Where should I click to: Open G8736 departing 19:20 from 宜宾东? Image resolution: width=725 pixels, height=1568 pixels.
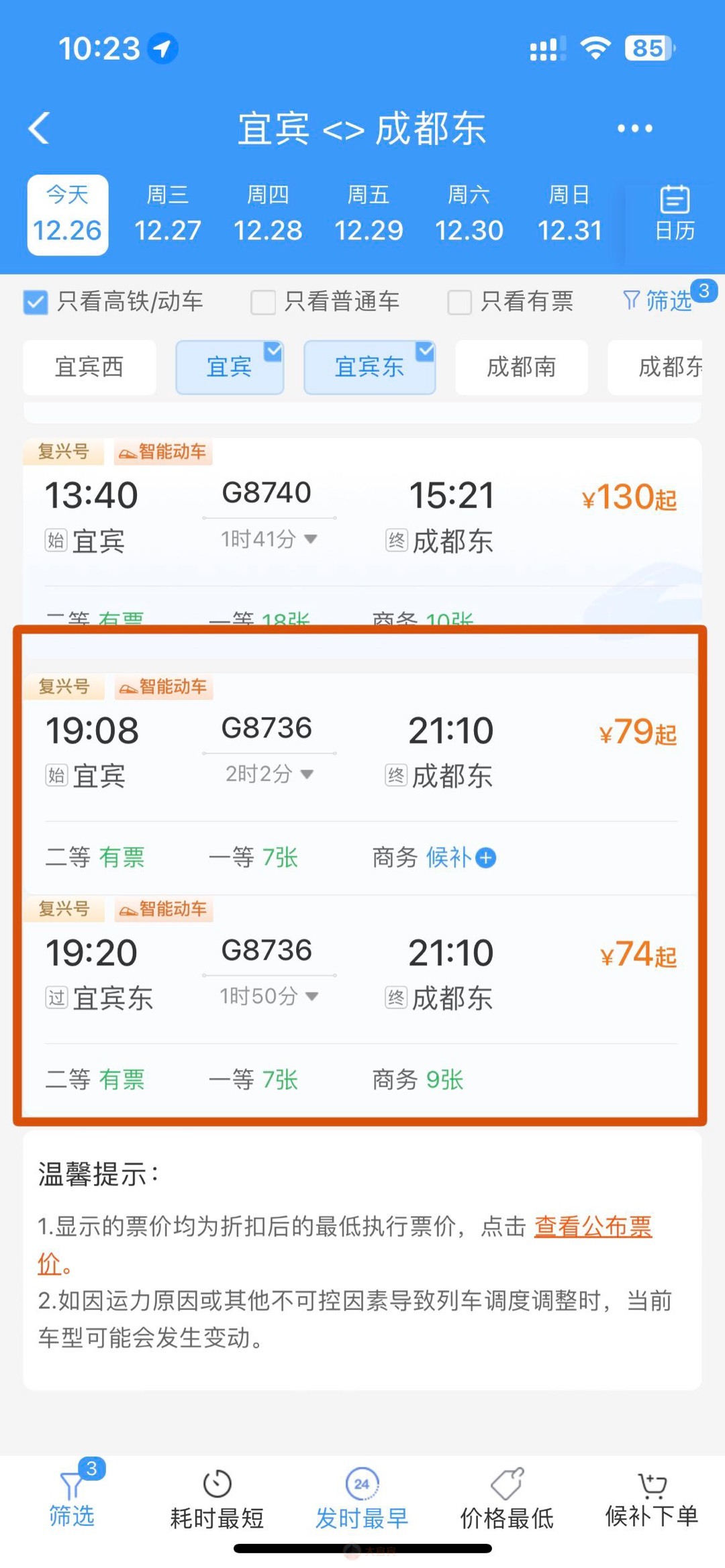pyautogui.click(x=362, y=973)
